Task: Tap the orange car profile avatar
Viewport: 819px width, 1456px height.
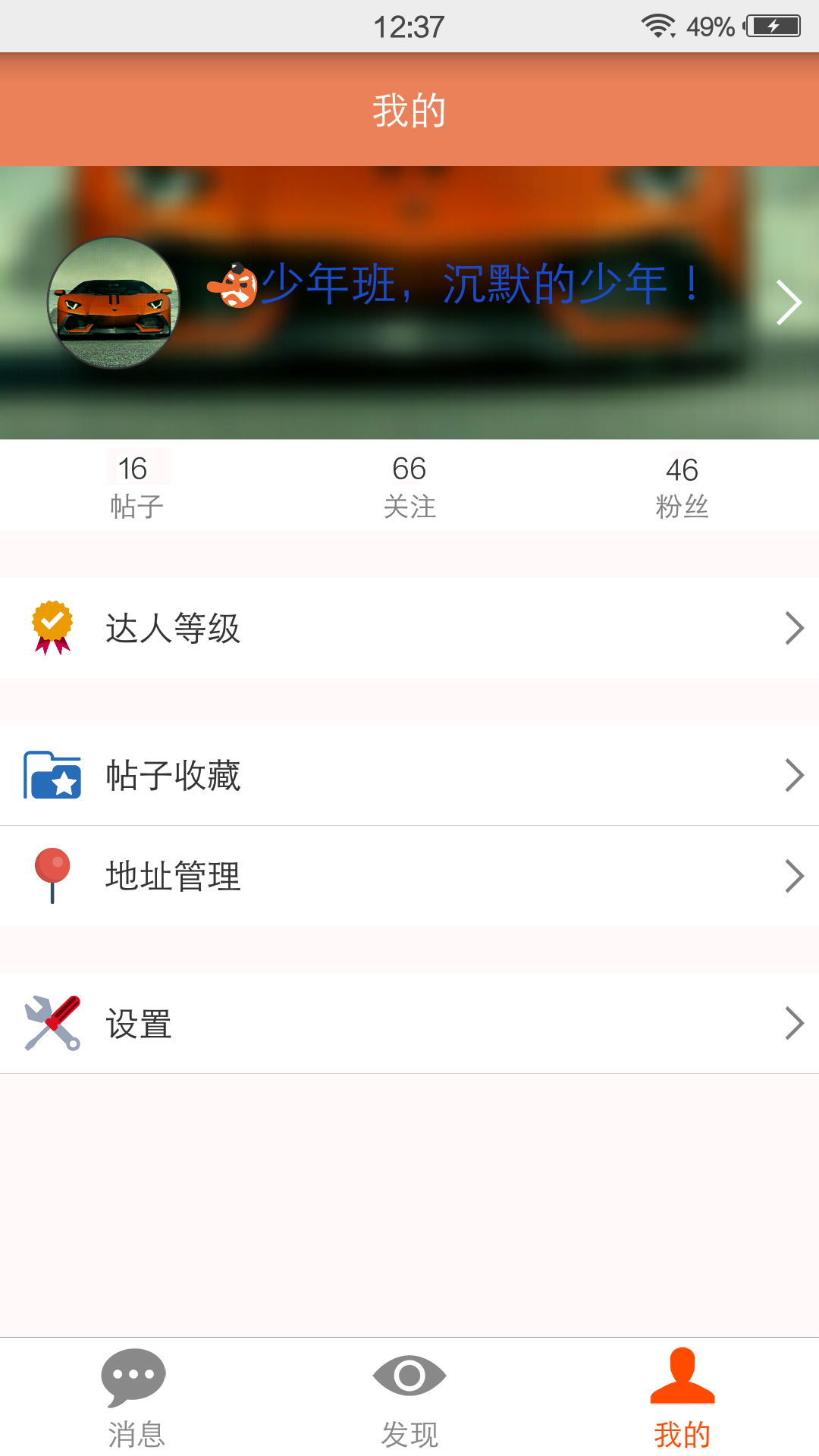Action: [x=114, y=303]
